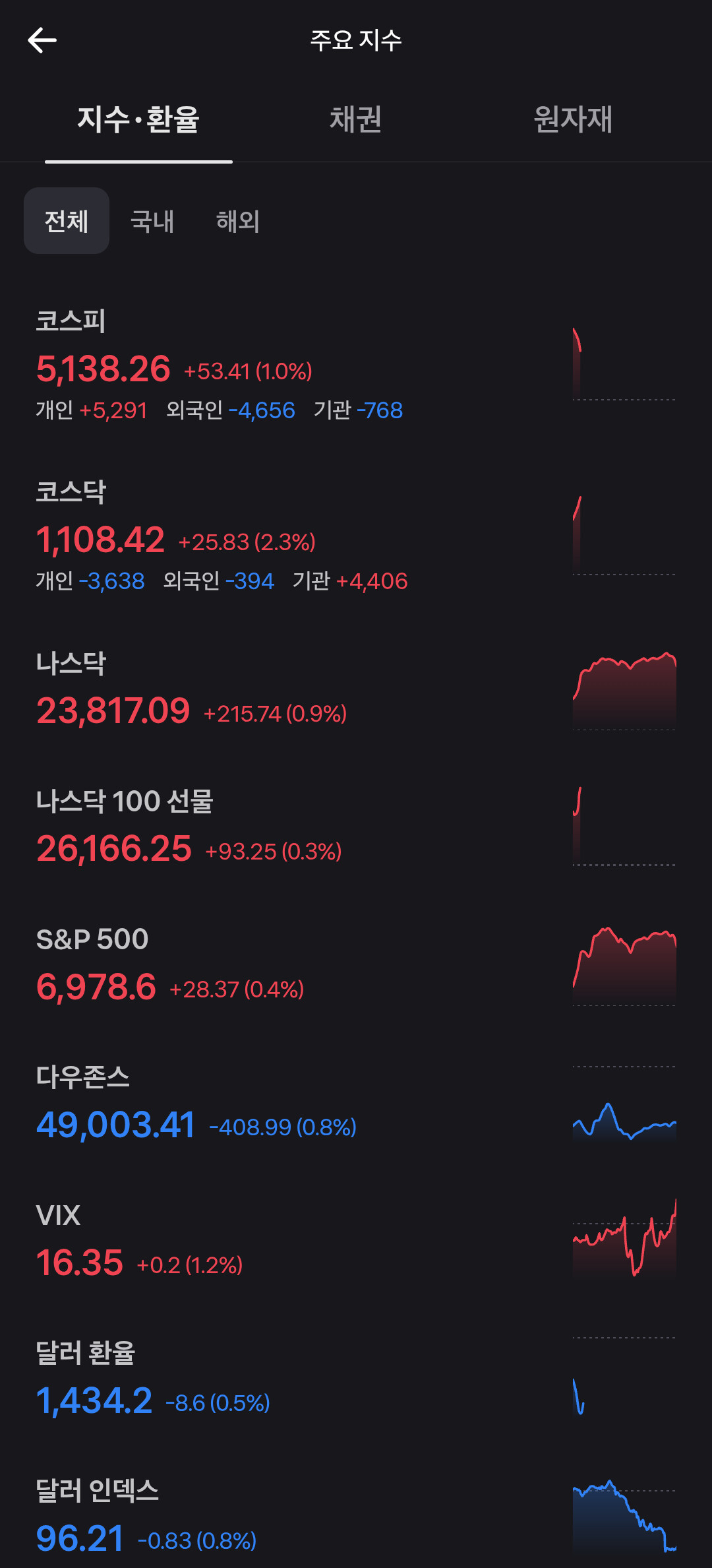Filter indices by 국내
712x1568 pixels.
pos(152,221)
